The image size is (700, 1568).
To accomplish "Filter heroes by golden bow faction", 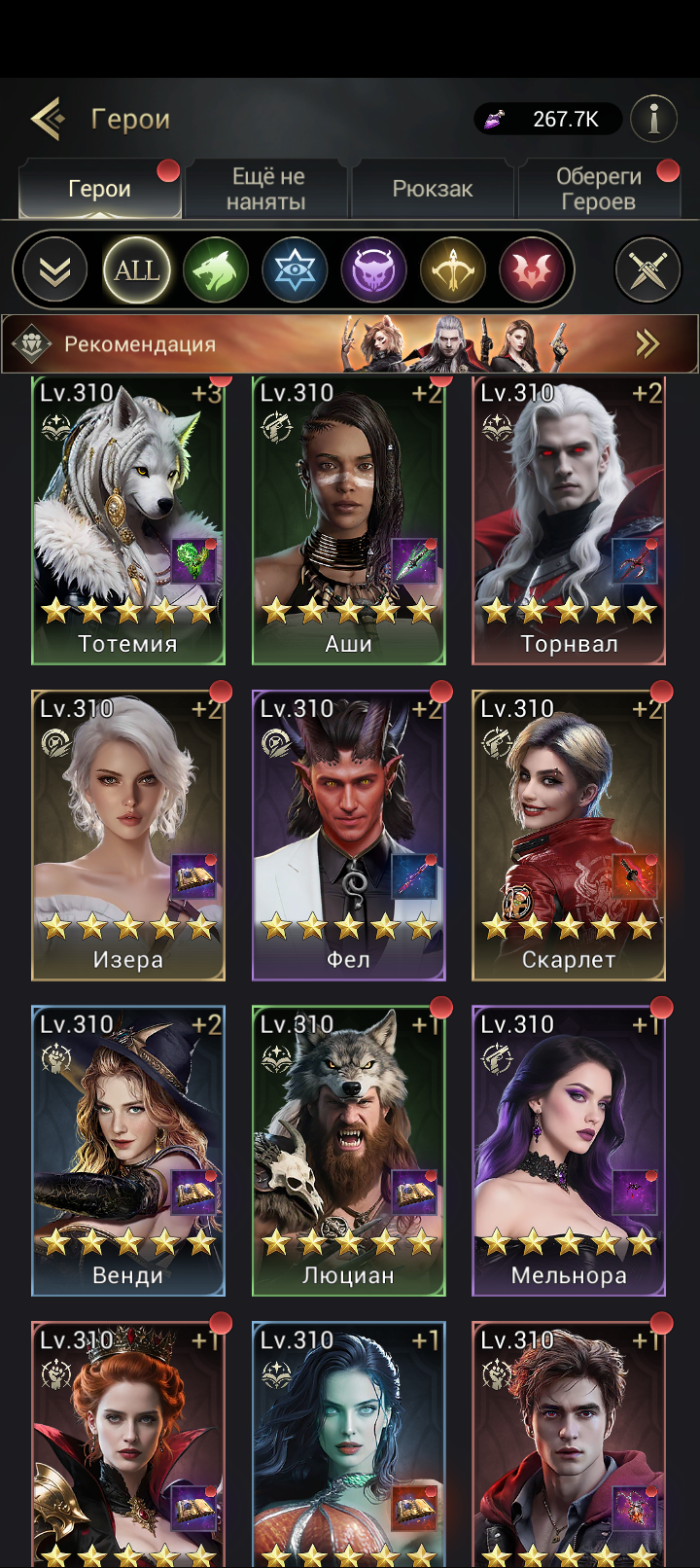I will [453, 270].
